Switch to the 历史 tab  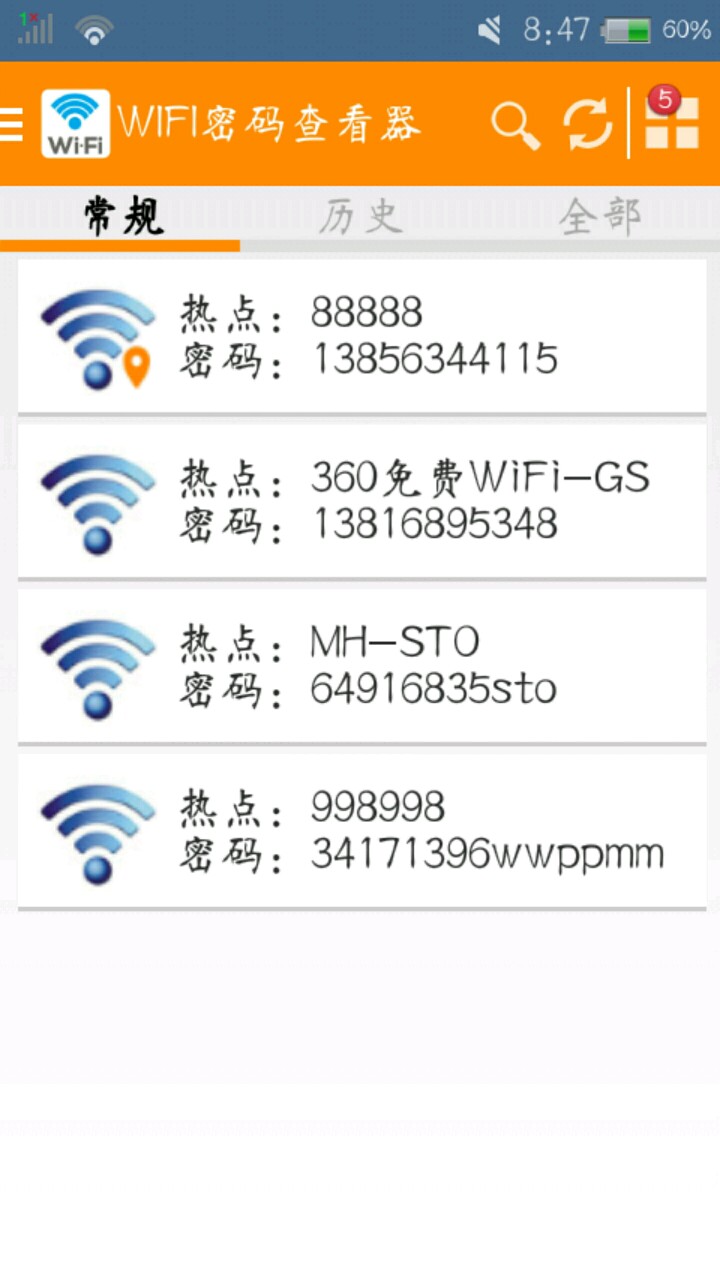coord(360,216)
